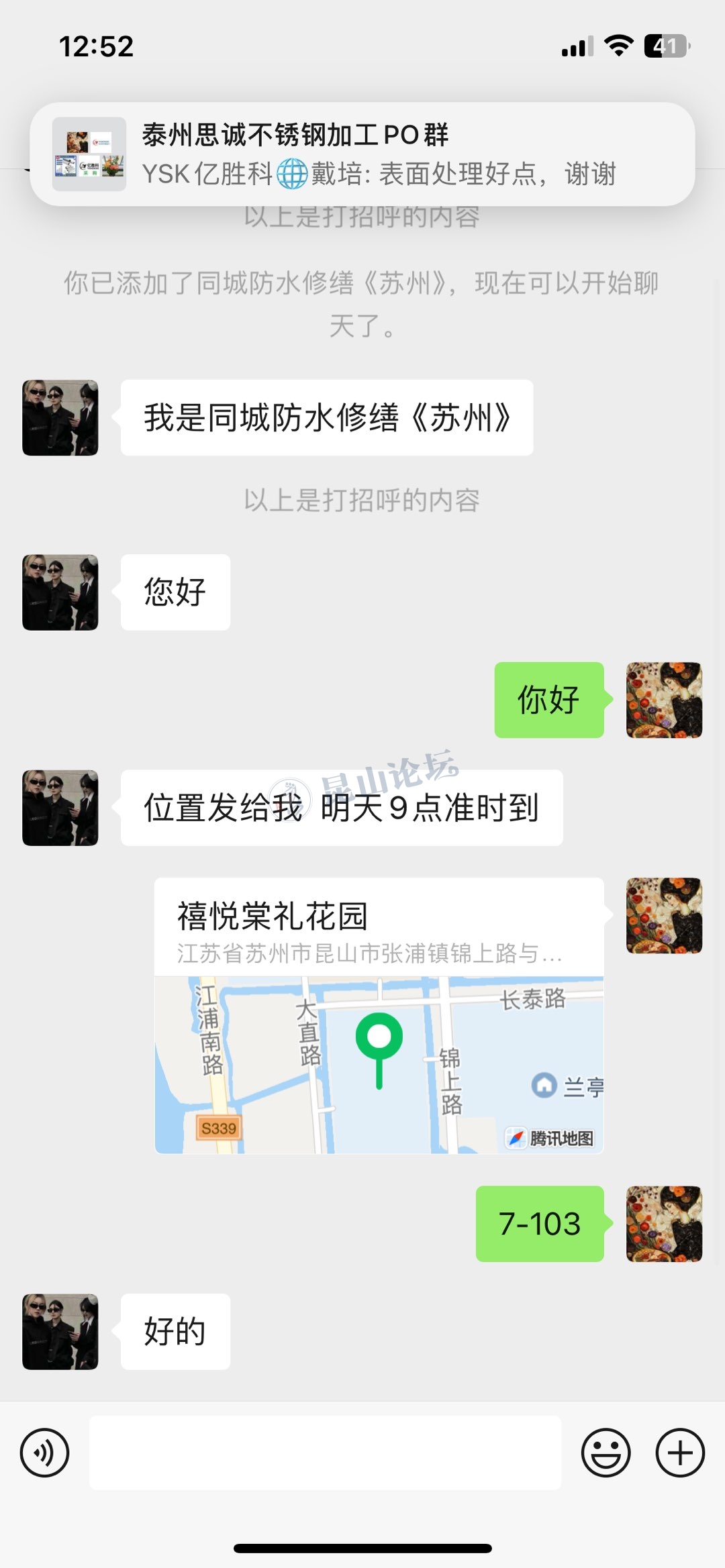Open the 泰州思诚不锈钢加工PO群 notification banner
Viewport: 725px width, 1568px height.
click(362, 154)
